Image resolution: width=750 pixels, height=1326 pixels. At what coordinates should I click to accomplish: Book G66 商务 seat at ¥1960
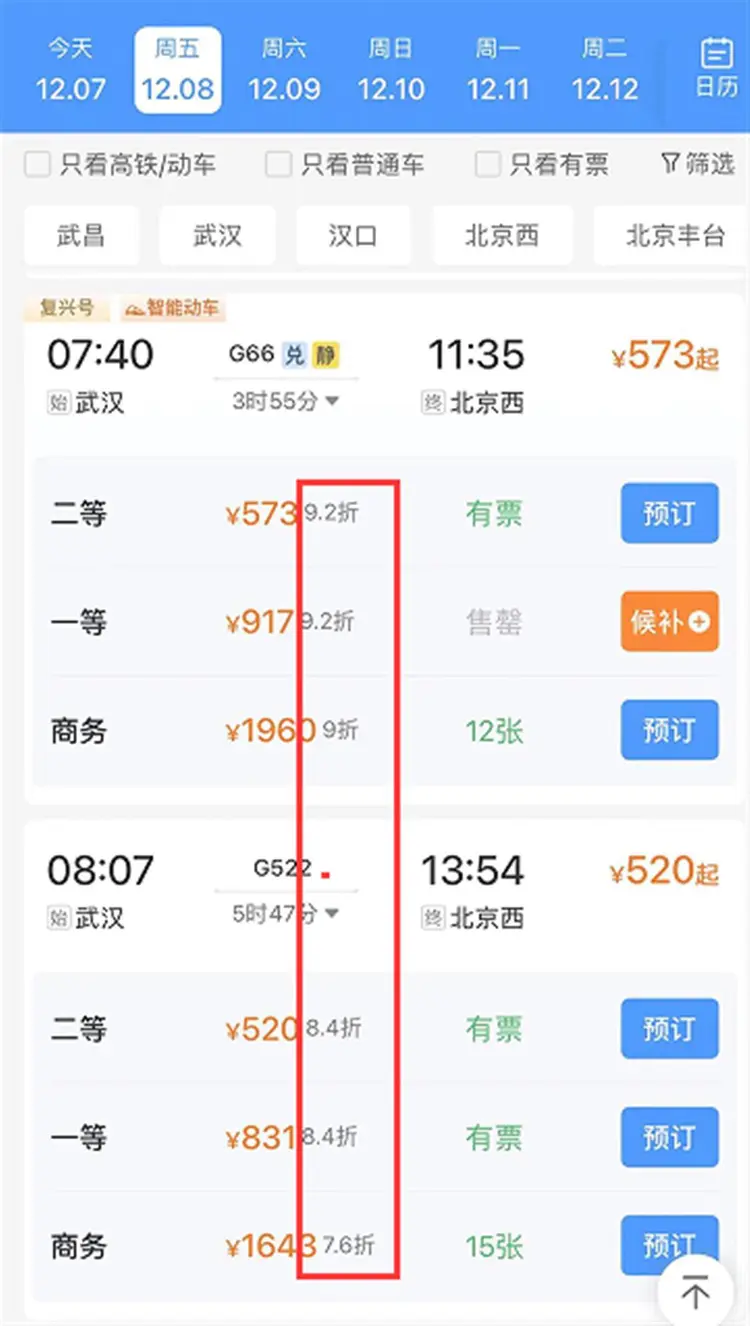670,730
